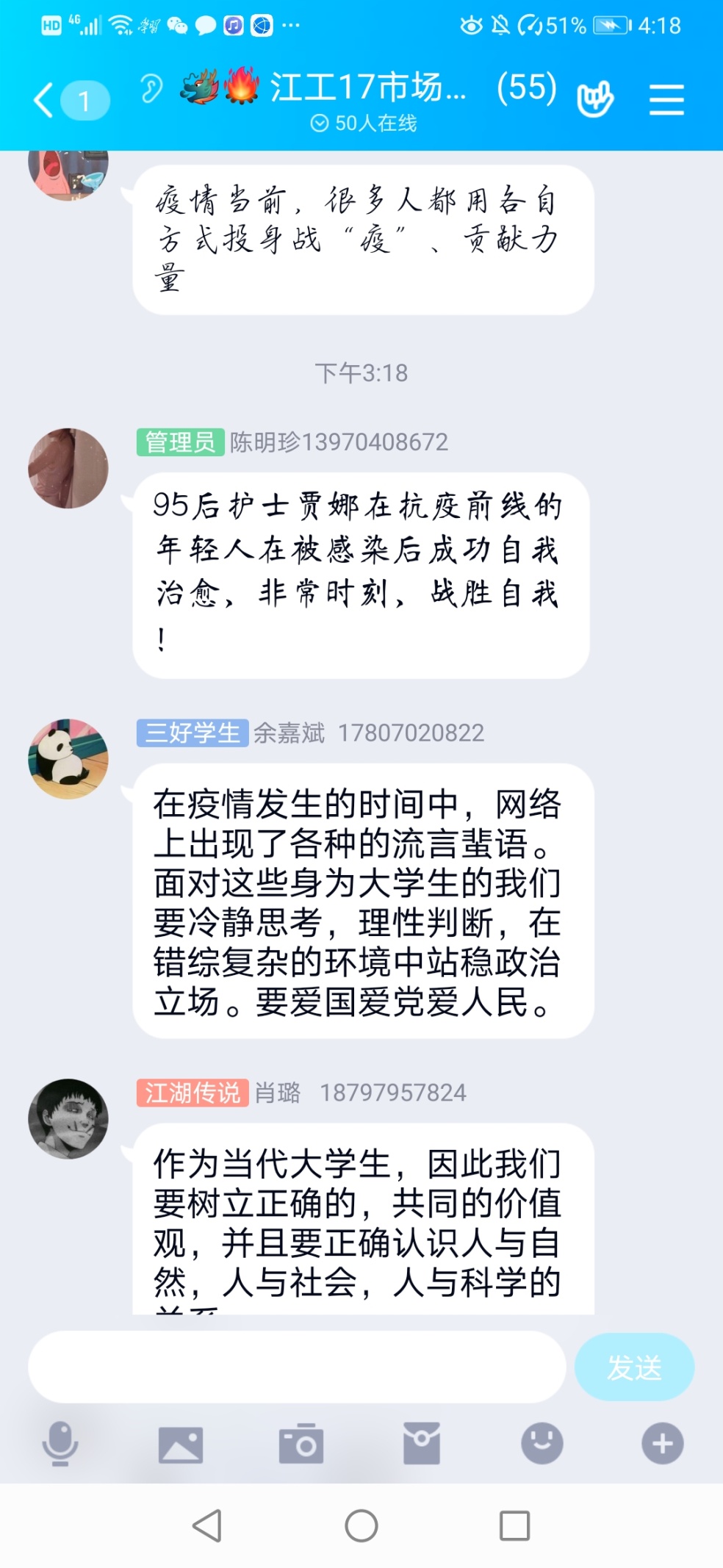Open the group menu with three lines
This screenshot has height=1568, width=723.
[x=666, y=99]
